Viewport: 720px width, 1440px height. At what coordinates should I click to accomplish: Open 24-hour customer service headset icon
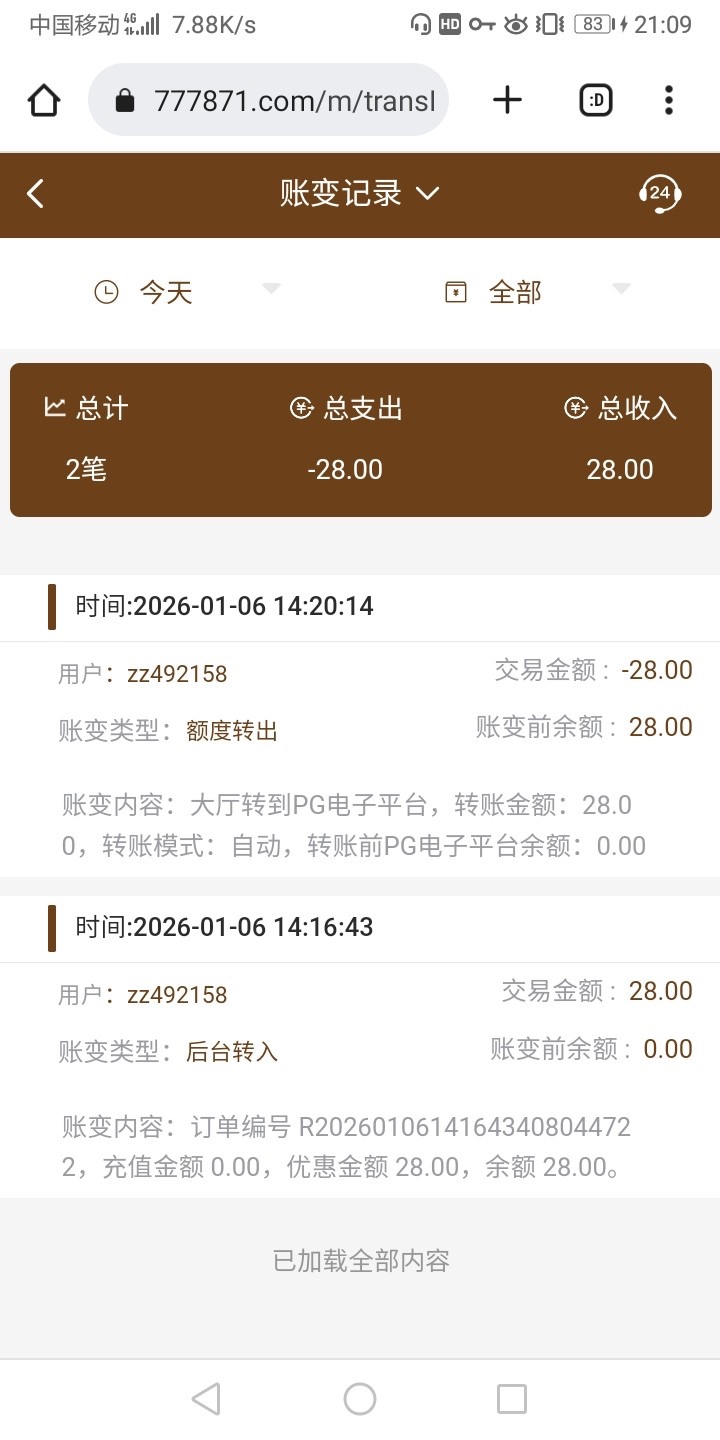click(x=660, y=194)
